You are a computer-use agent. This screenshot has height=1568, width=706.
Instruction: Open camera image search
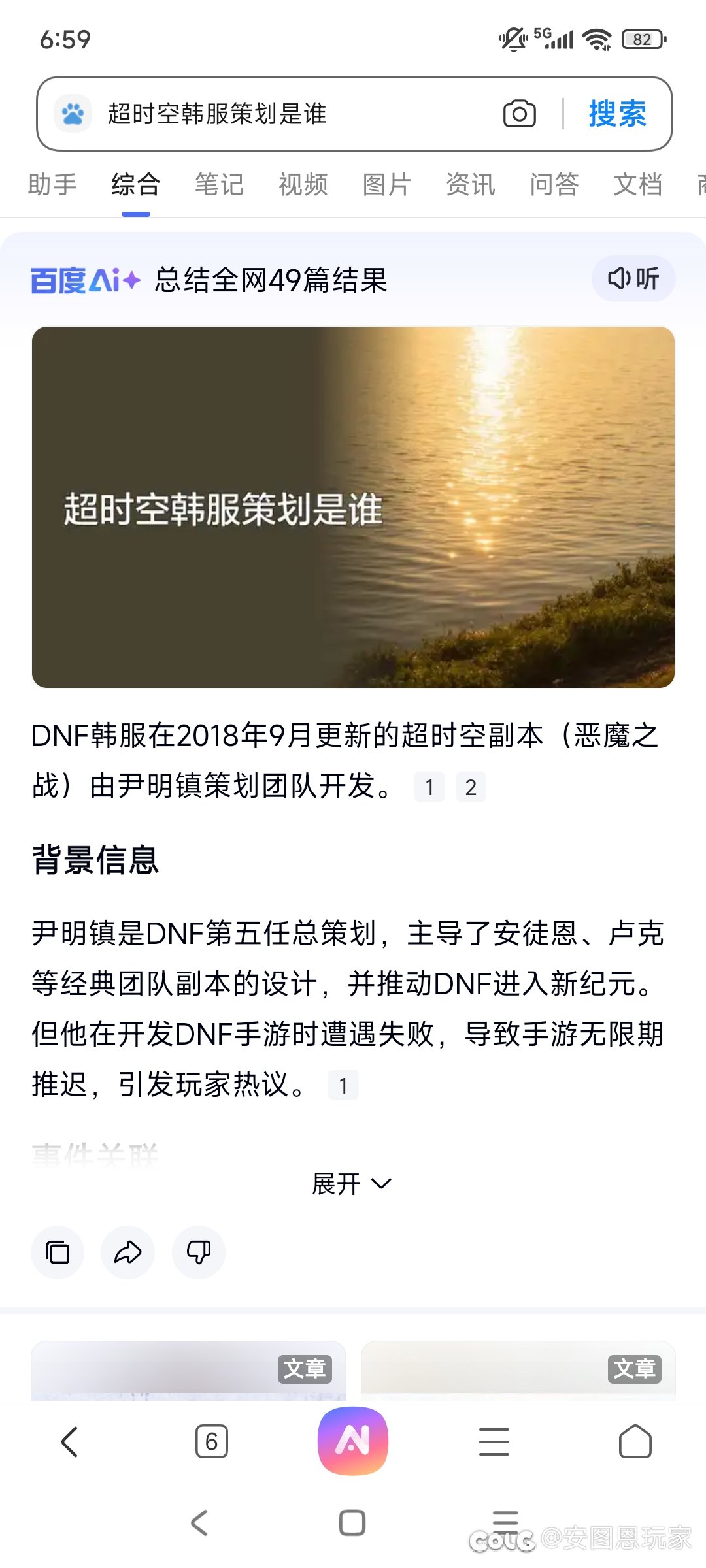(520, 114)
